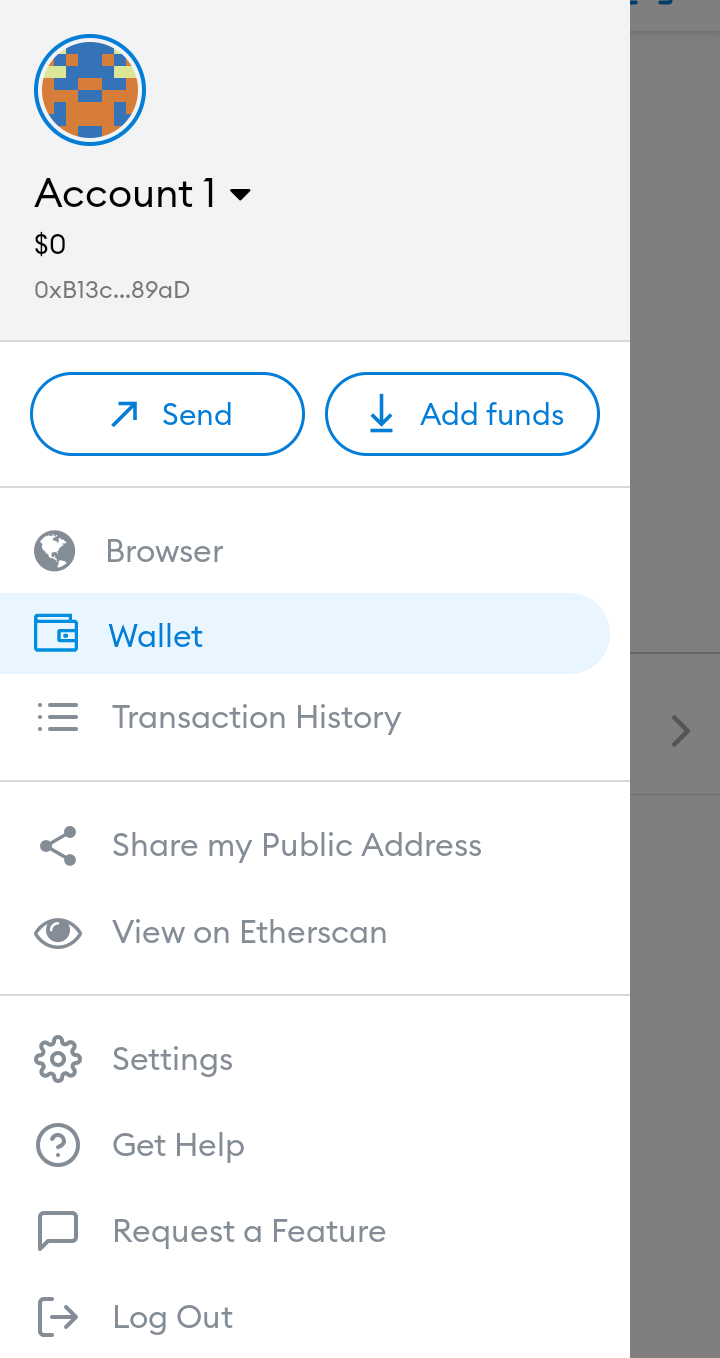Open Settings
Viewport: 720px width, 1358px height.
[x=172, y=1059]
